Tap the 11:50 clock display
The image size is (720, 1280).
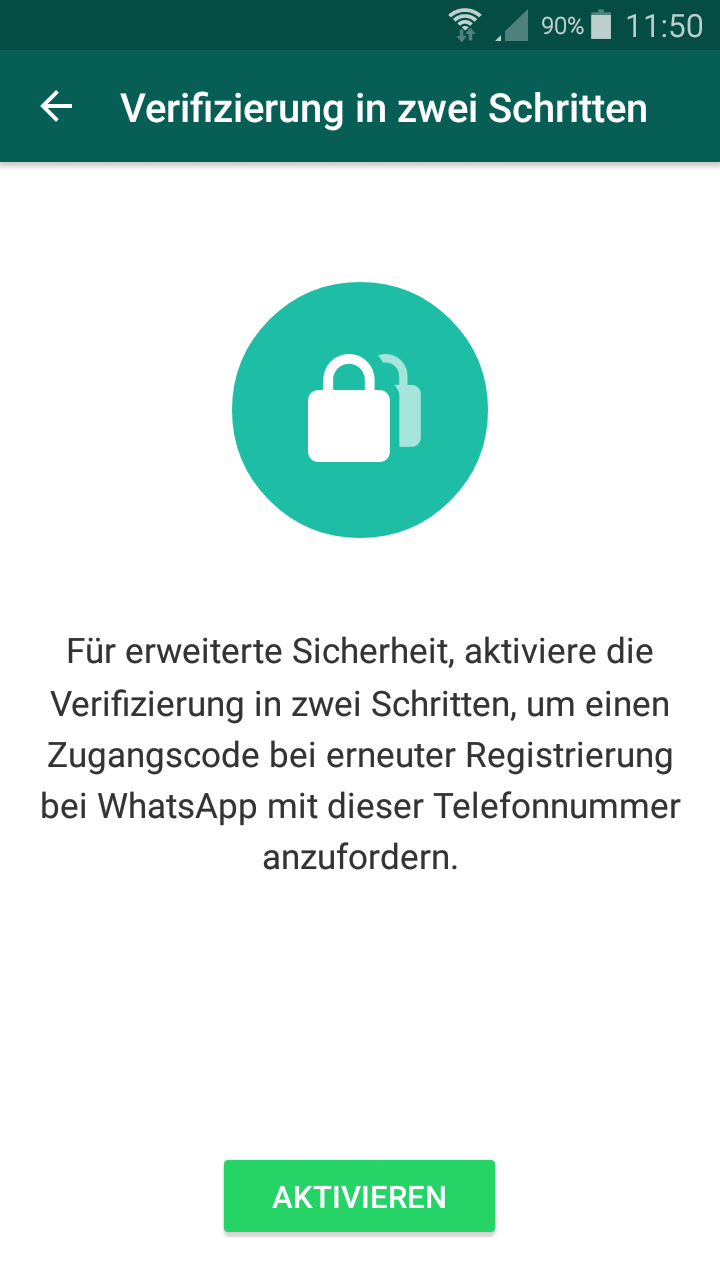click(665, 25)
